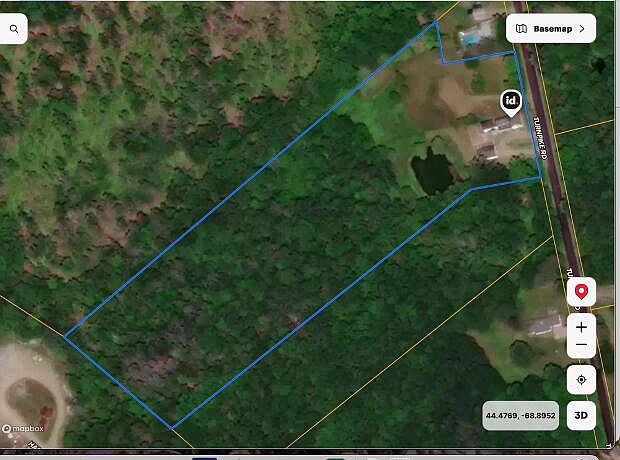Zoom out of the map

click(581, 346)
